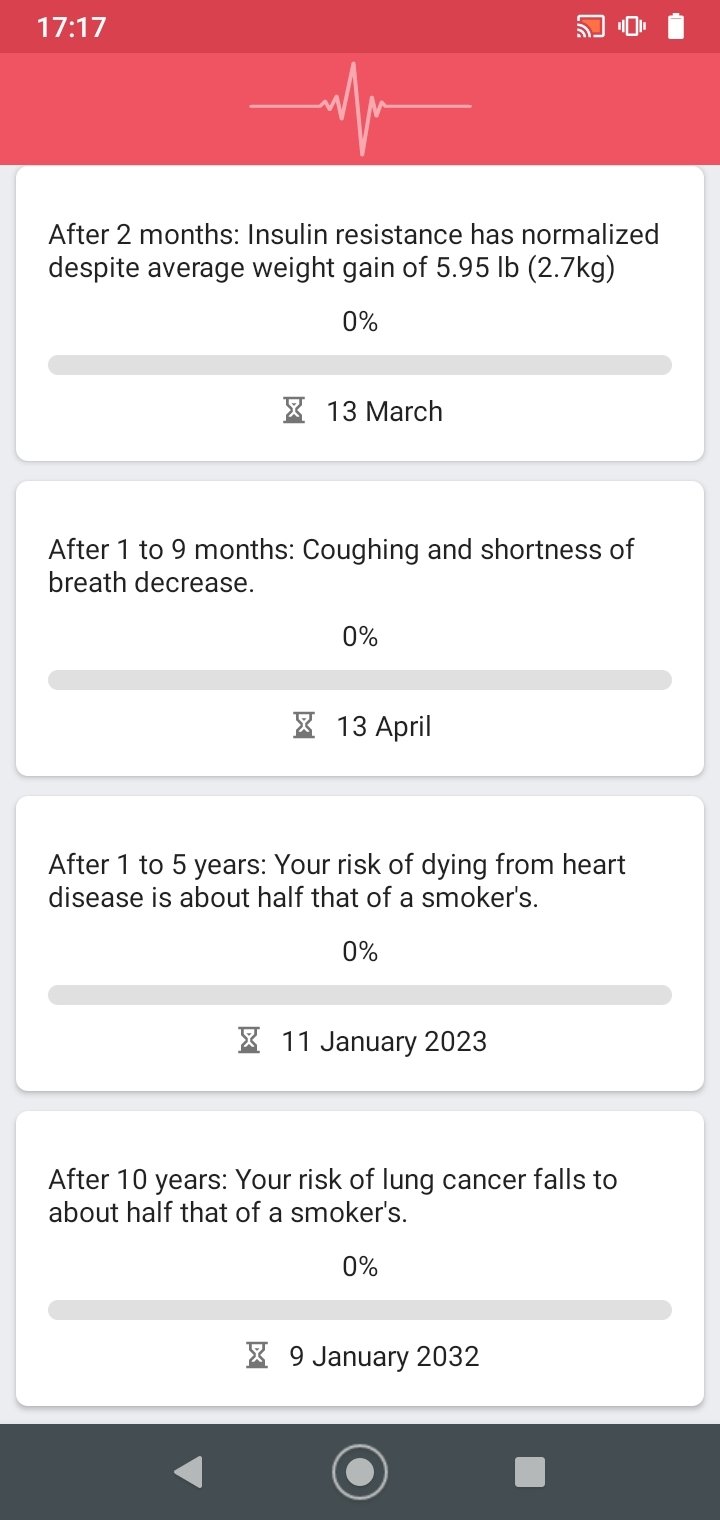Screen dimensions: 720x1520
Task: Go back using the navigation bar arrow
Action: point(188,1472)
